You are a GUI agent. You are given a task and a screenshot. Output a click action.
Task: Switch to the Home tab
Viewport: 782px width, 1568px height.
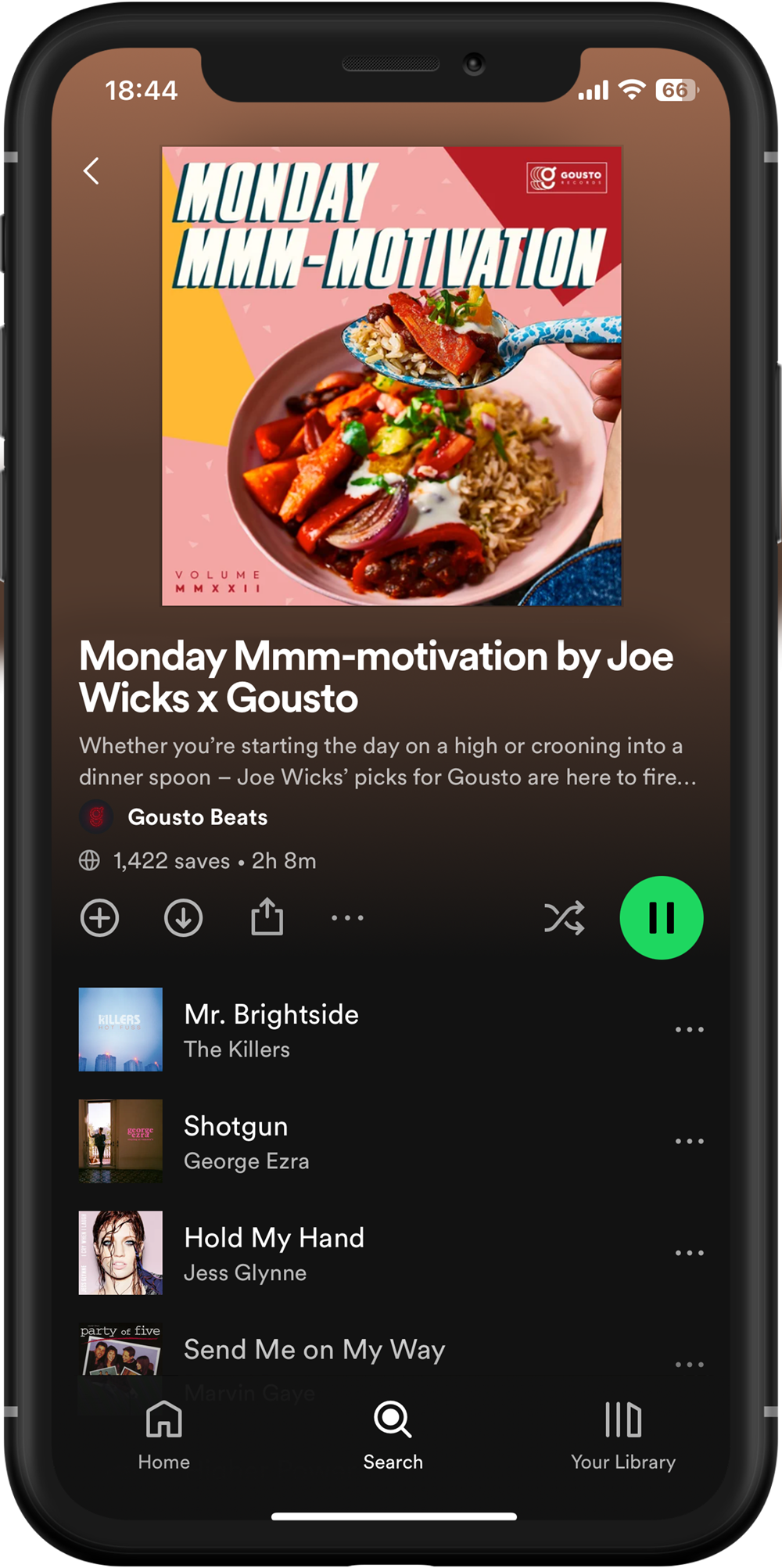click(163, 1434)
